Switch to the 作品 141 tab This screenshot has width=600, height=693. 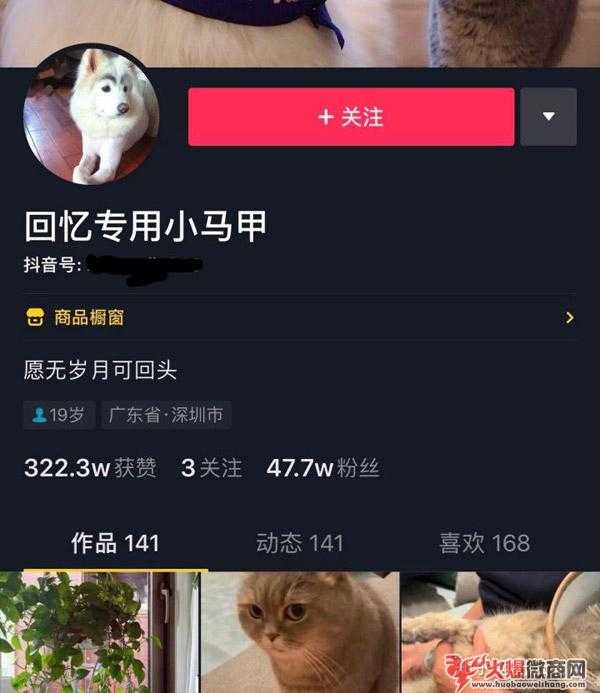pos(115,543)
